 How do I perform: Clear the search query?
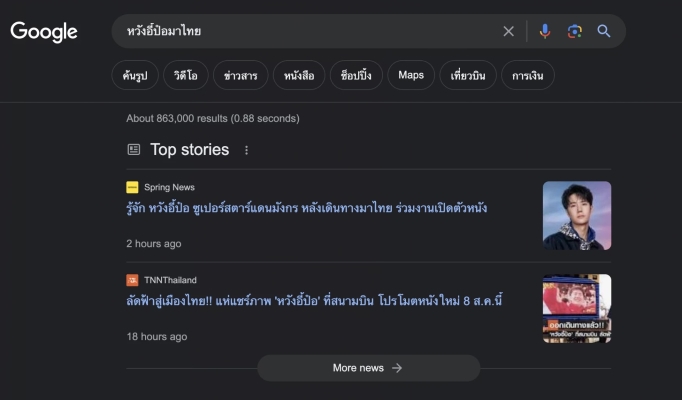coord(508,31)
